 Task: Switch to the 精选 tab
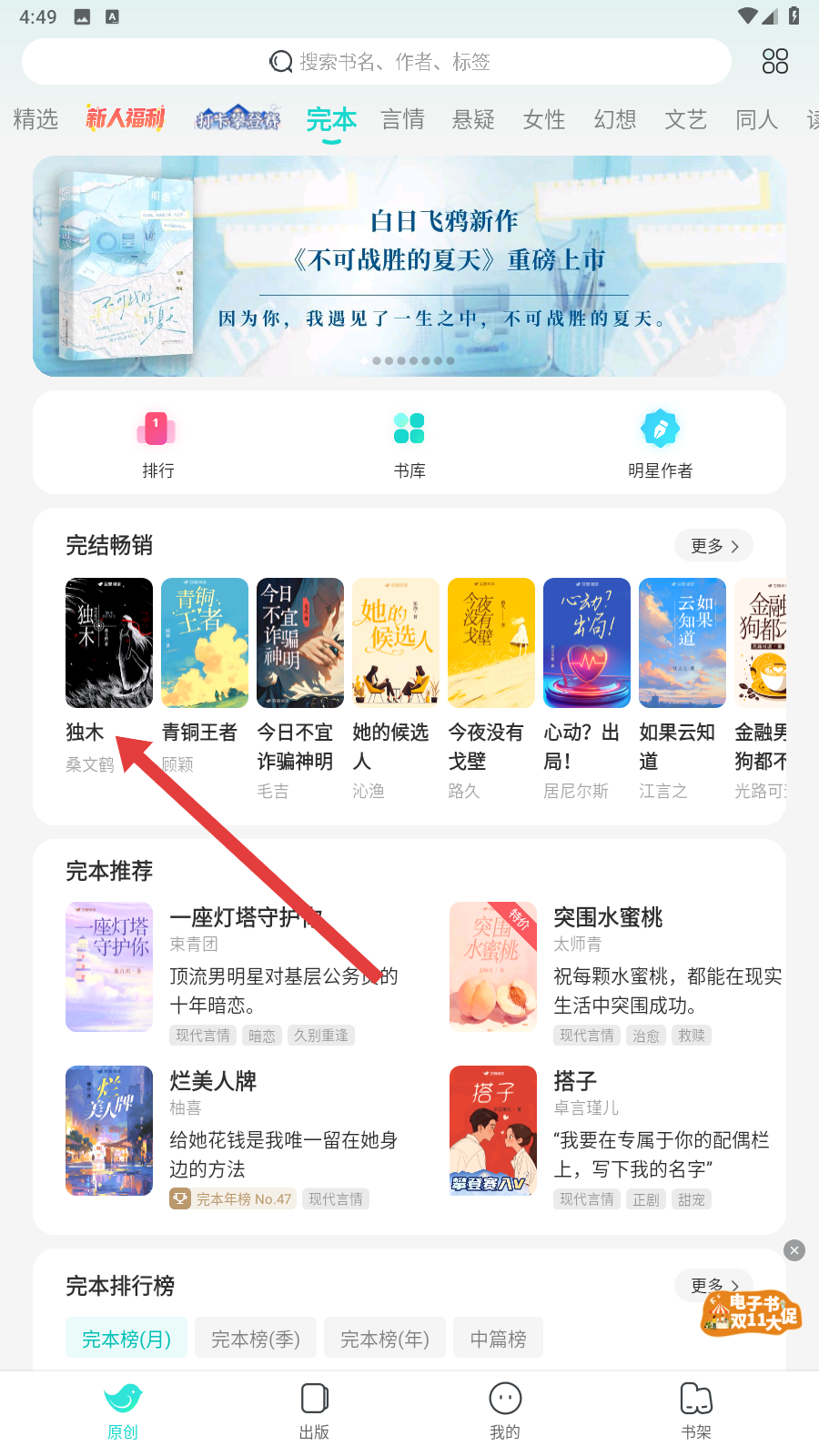35,119
